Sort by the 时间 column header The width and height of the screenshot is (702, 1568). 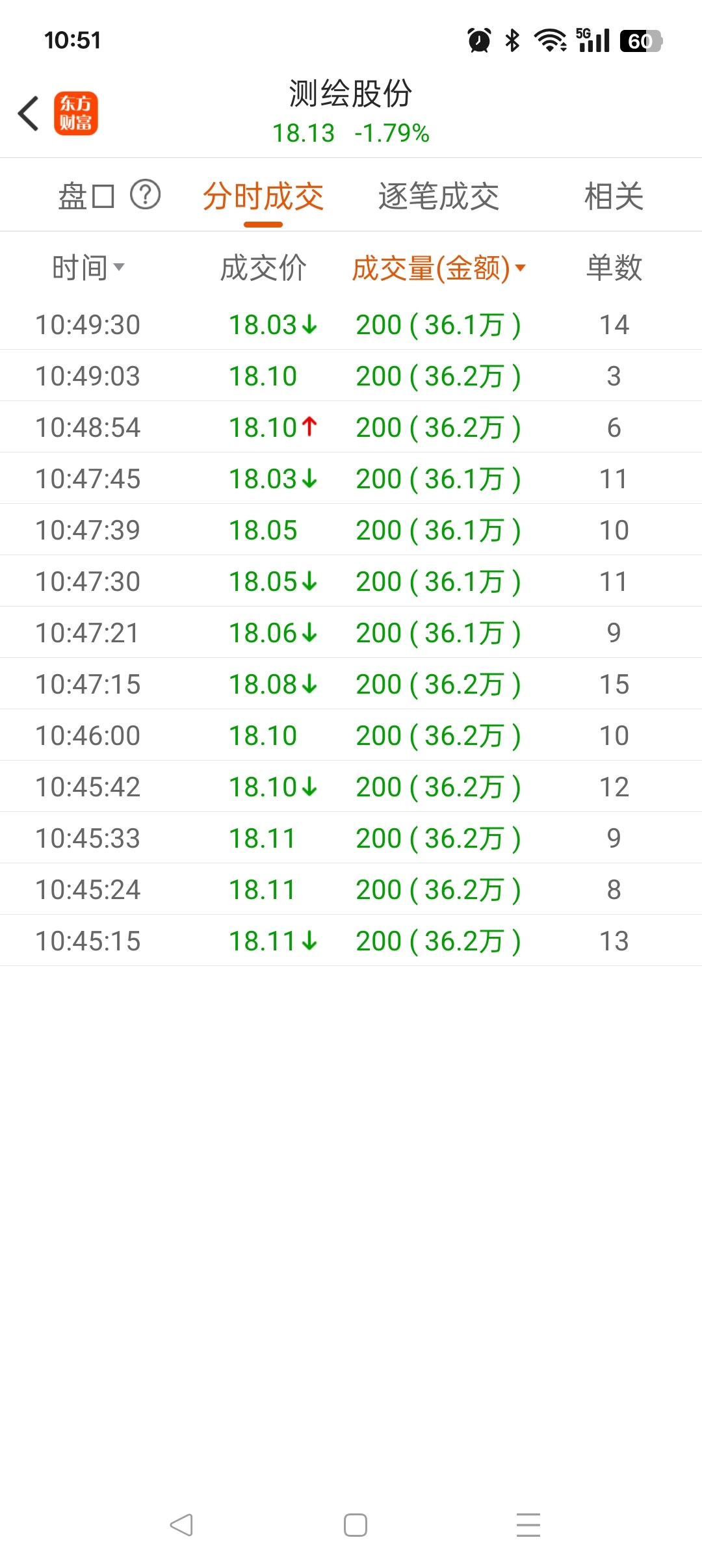click(x=88, y=267)
